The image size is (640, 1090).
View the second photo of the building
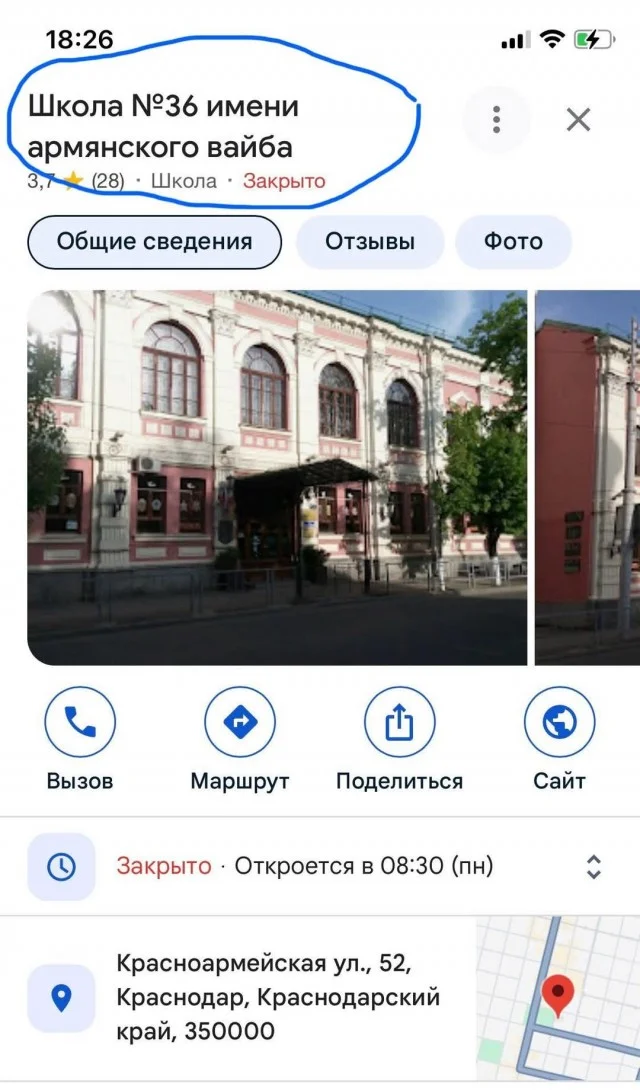pos(588,477)
